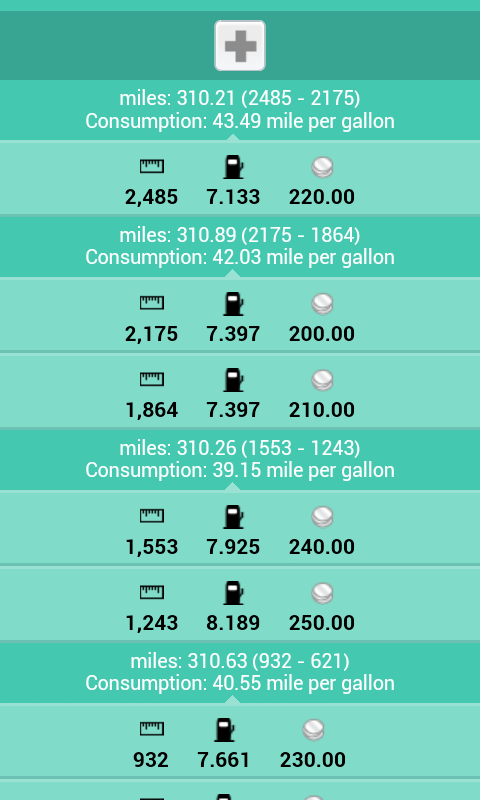480x800 pixels.
Task: Add a new fuel entry with plus button
Action: point(240,45)
